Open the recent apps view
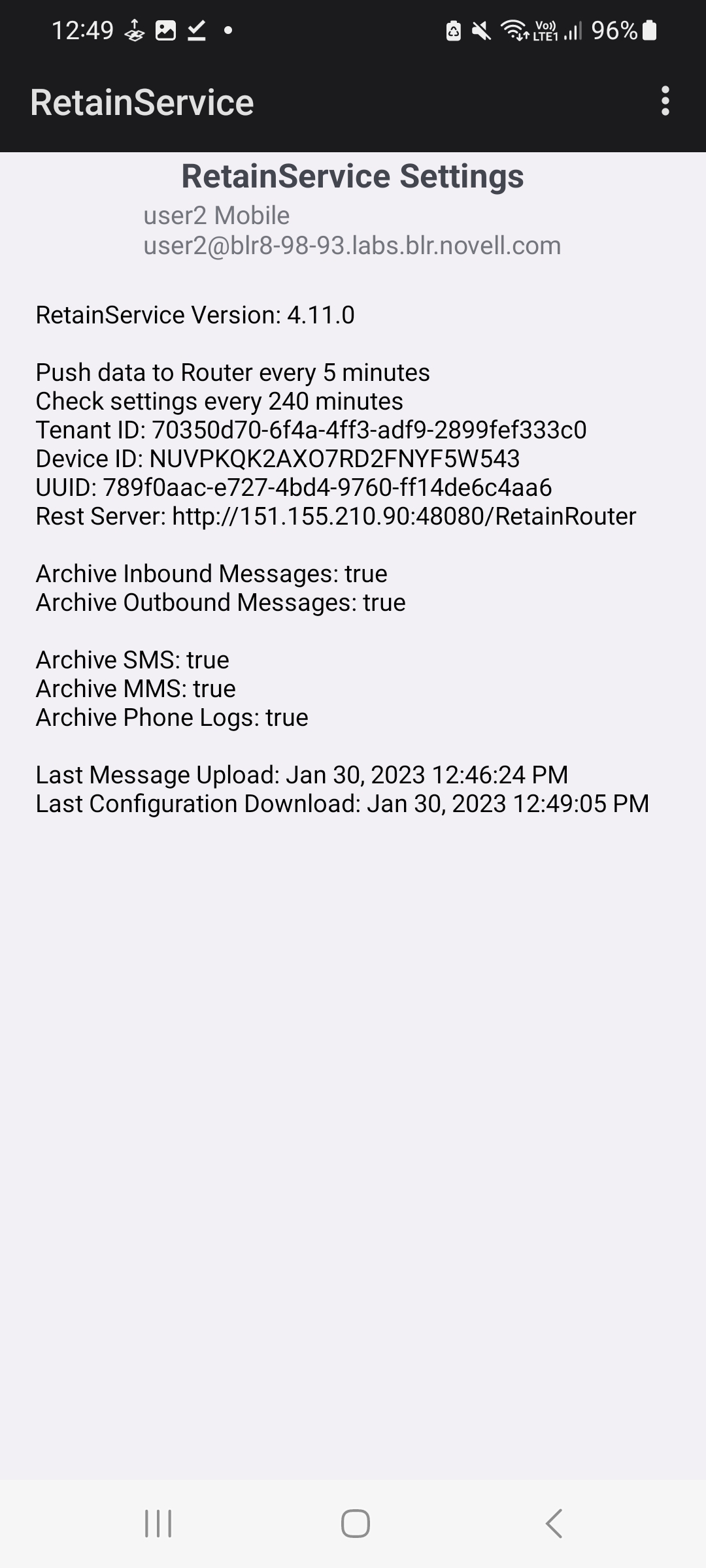The width and height of the screenshot is (706, 1568). (158, 1524)
